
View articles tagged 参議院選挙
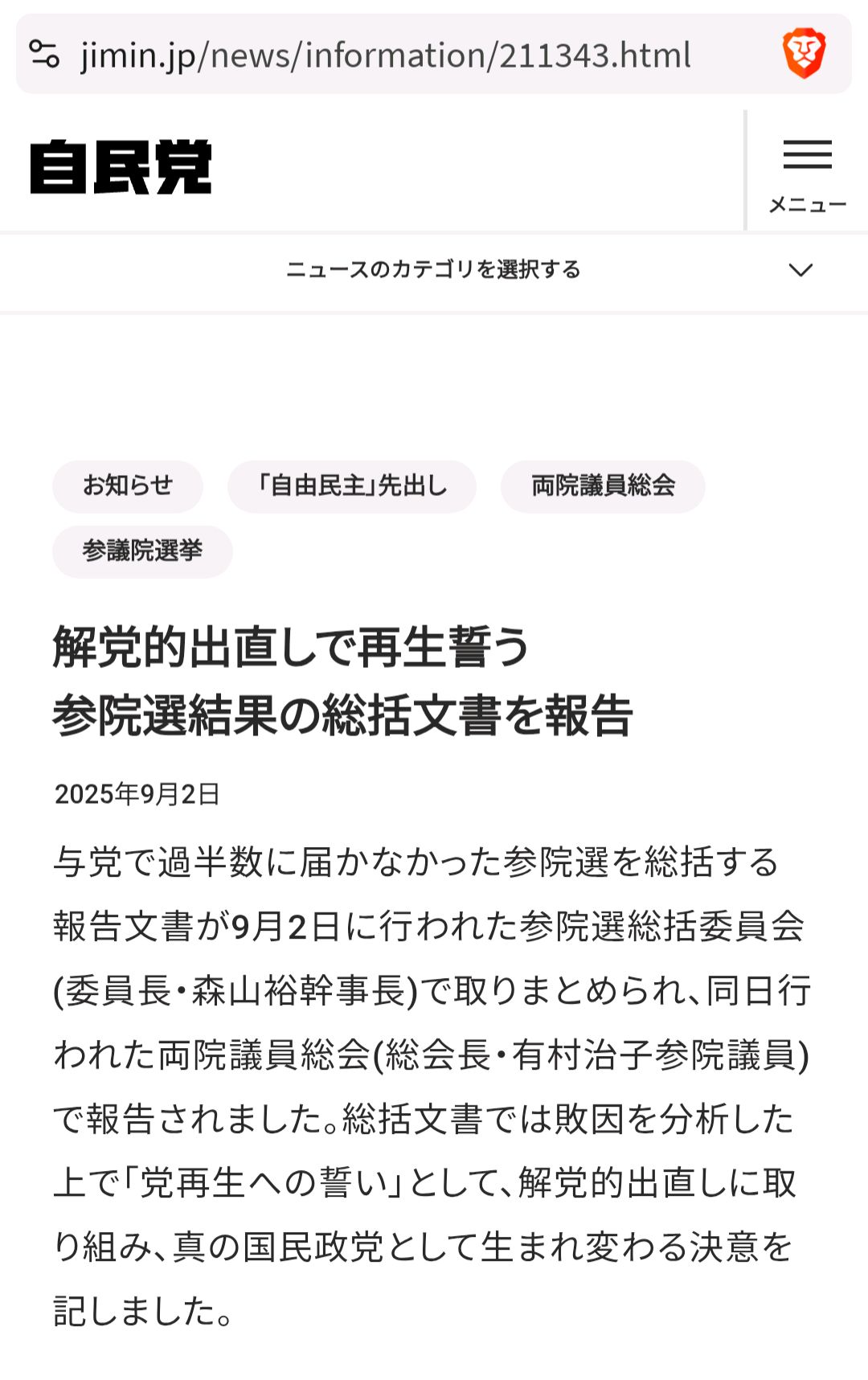[x=142, y=551]
